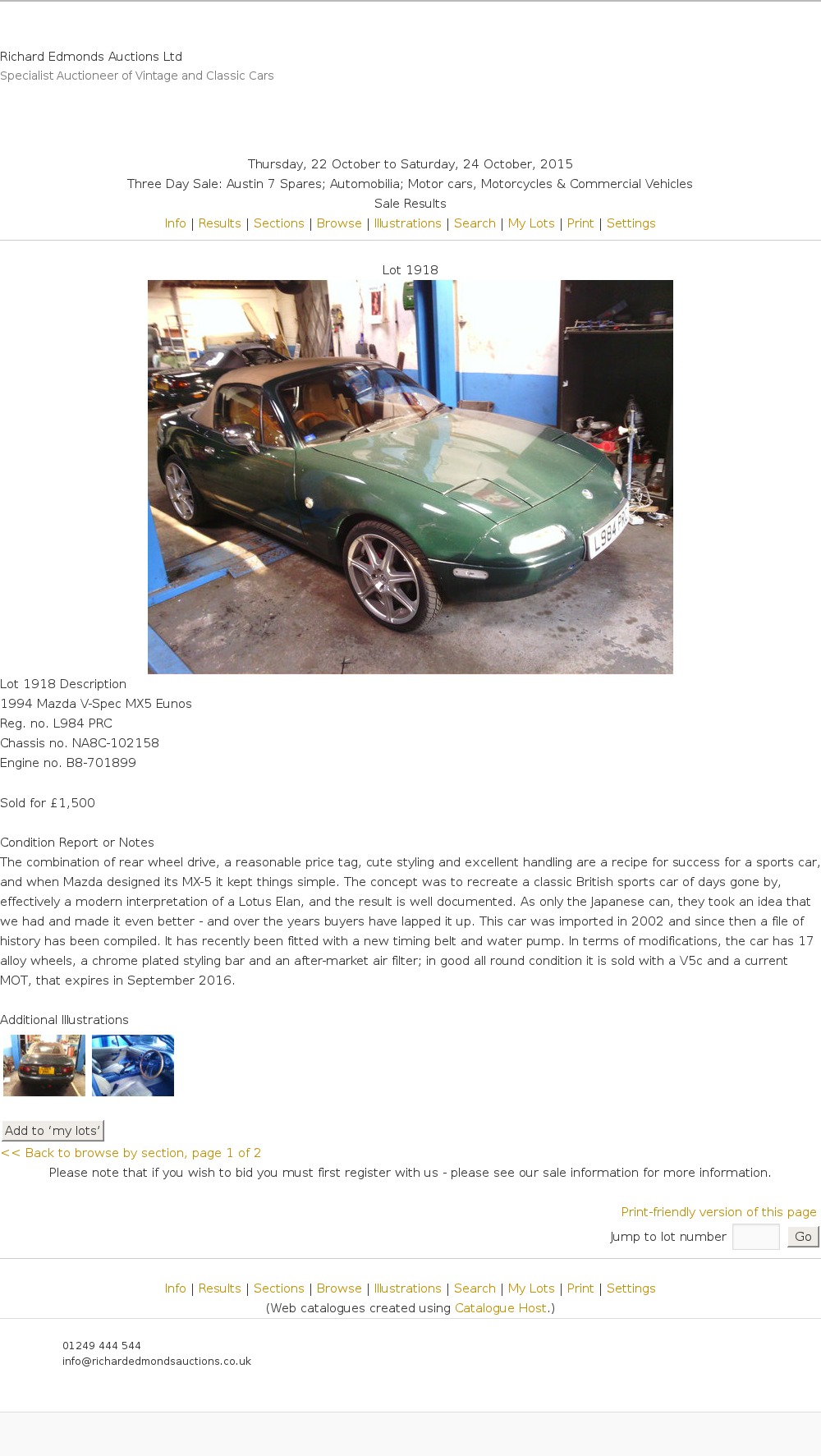Open Results in the top menu
Viewport: 821px width, 1456px height.
pos(219,223)
